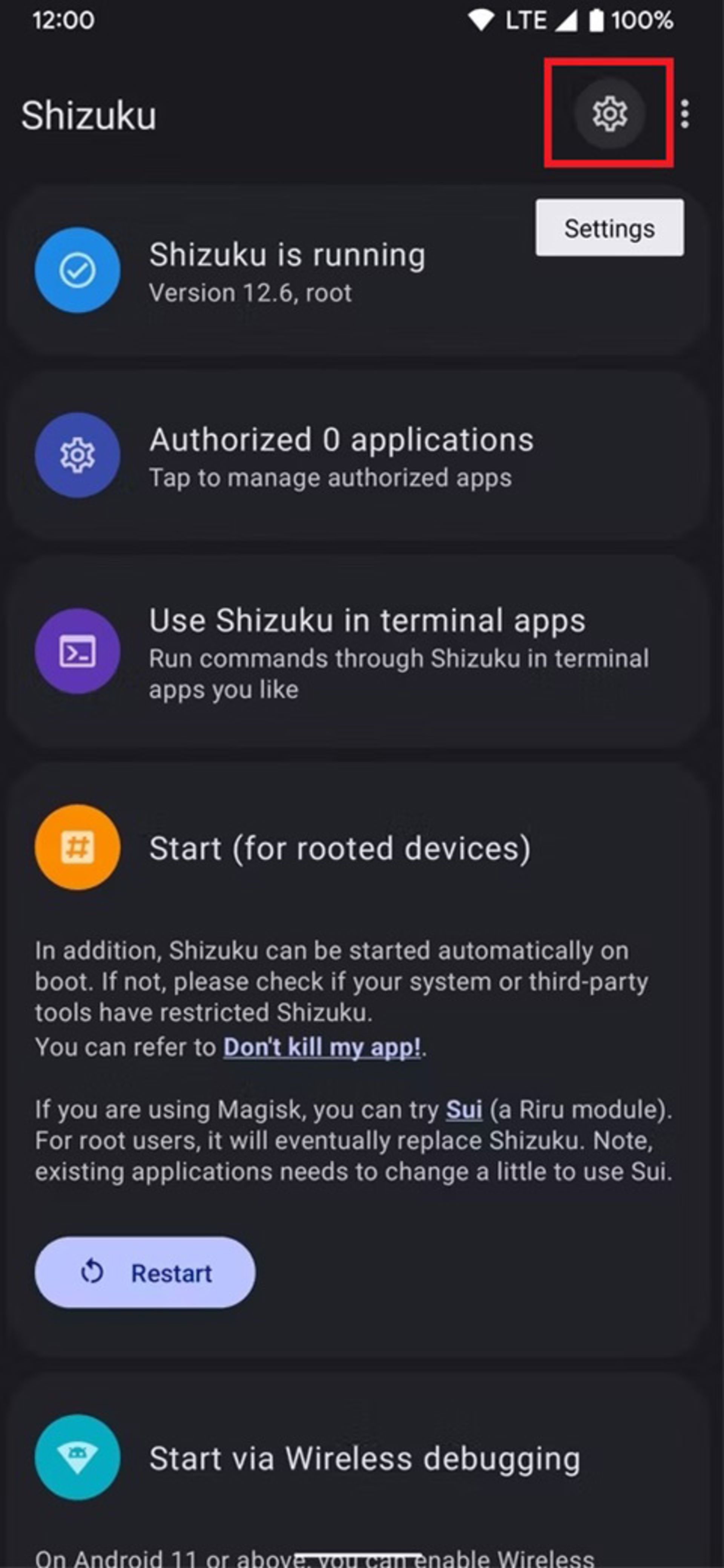Viewport: 724px width, 1568px height.
Task: Open Shizuku settings gear icon
Action: [x=609, y=114]
